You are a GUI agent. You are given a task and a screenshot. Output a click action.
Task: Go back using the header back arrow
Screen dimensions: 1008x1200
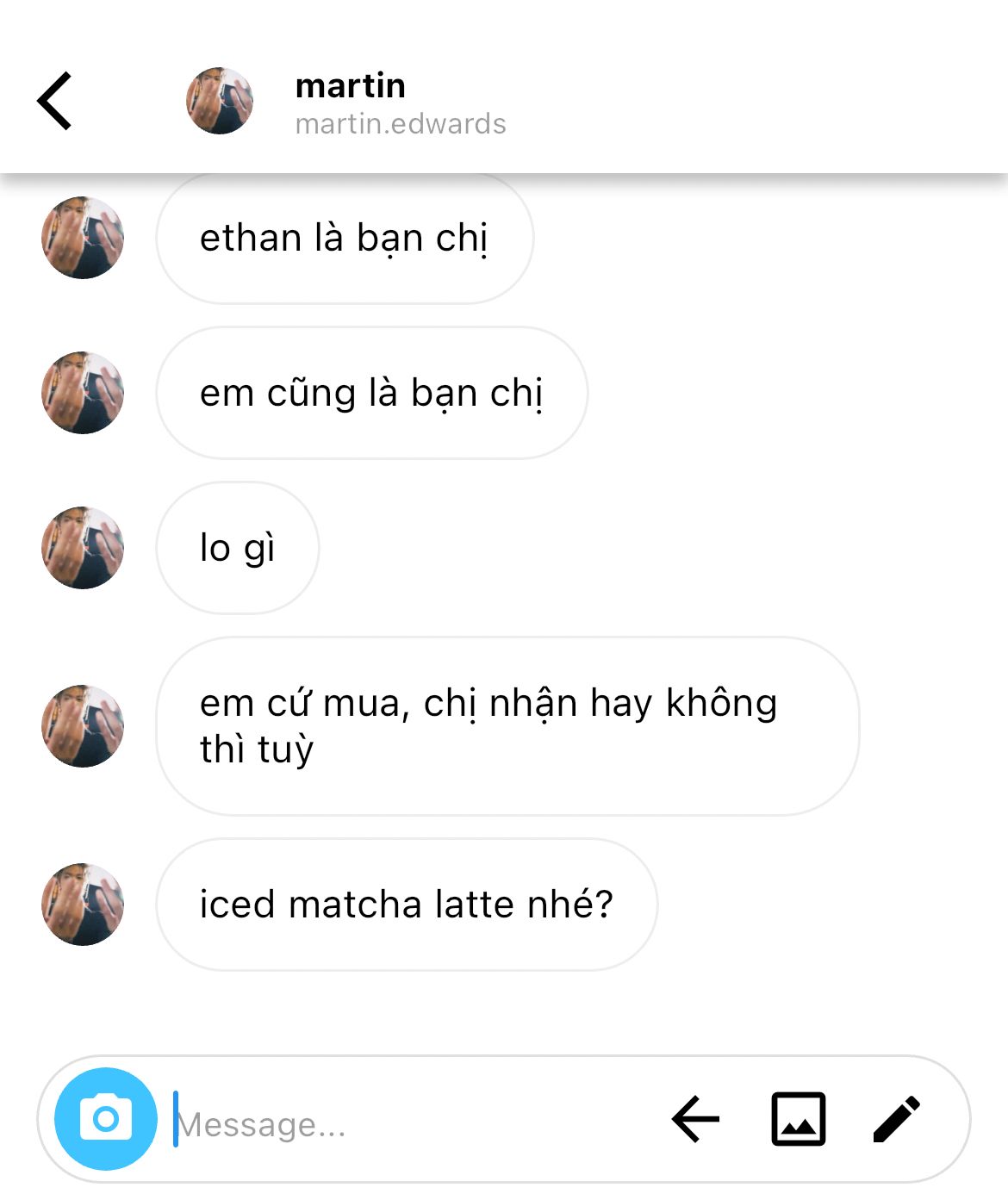[54, 101]
